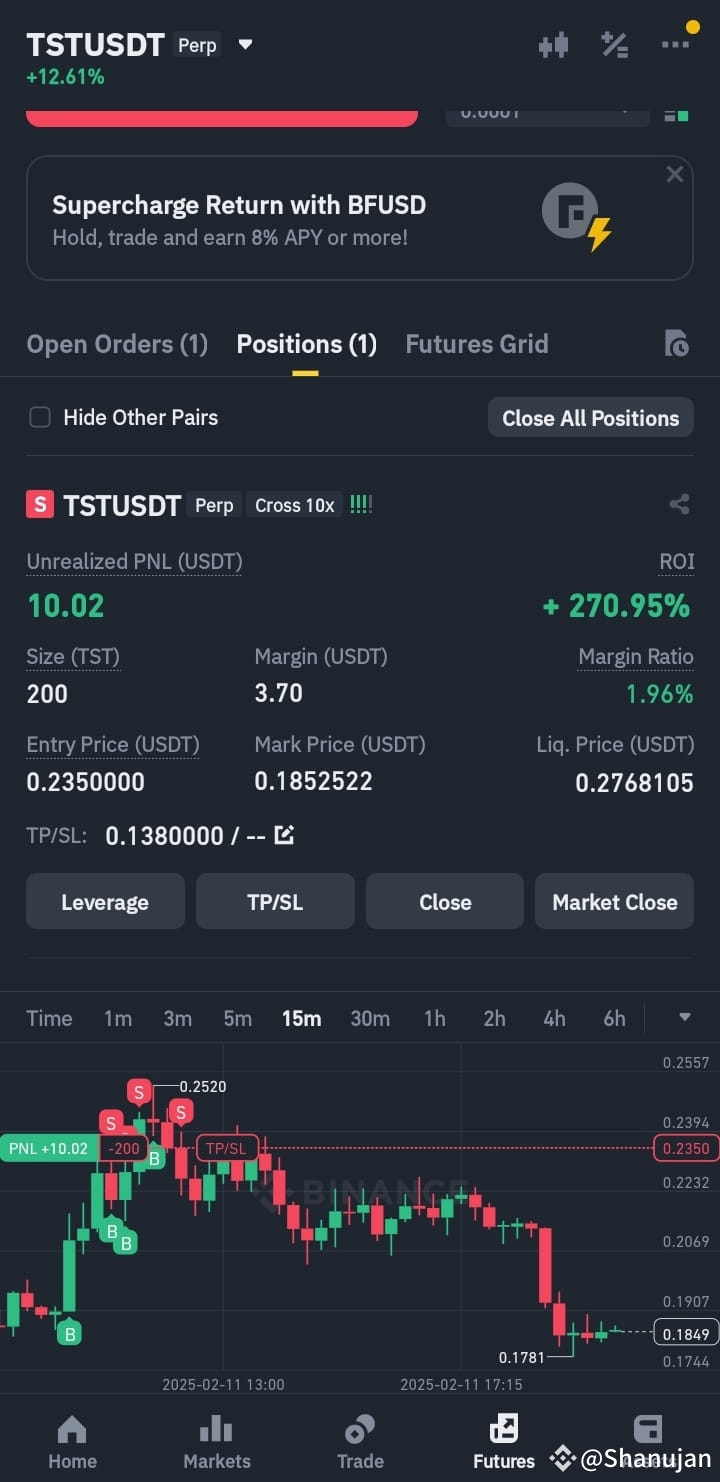Open the candlestick chart view icon
This screenshot has height=1482, width=720.
[x=553, y=45]
